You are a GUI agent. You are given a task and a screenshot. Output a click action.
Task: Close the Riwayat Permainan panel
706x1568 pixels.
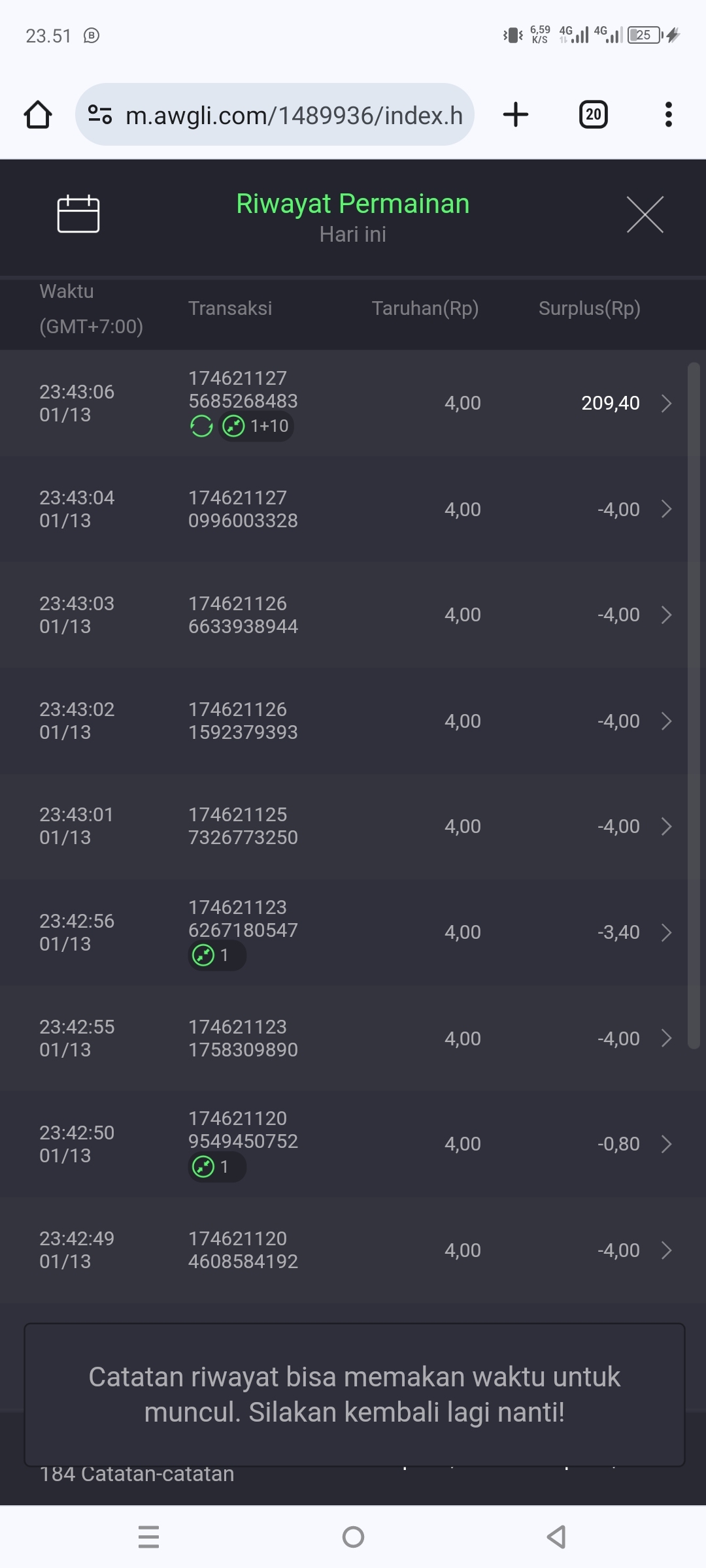tap(645, 214)
